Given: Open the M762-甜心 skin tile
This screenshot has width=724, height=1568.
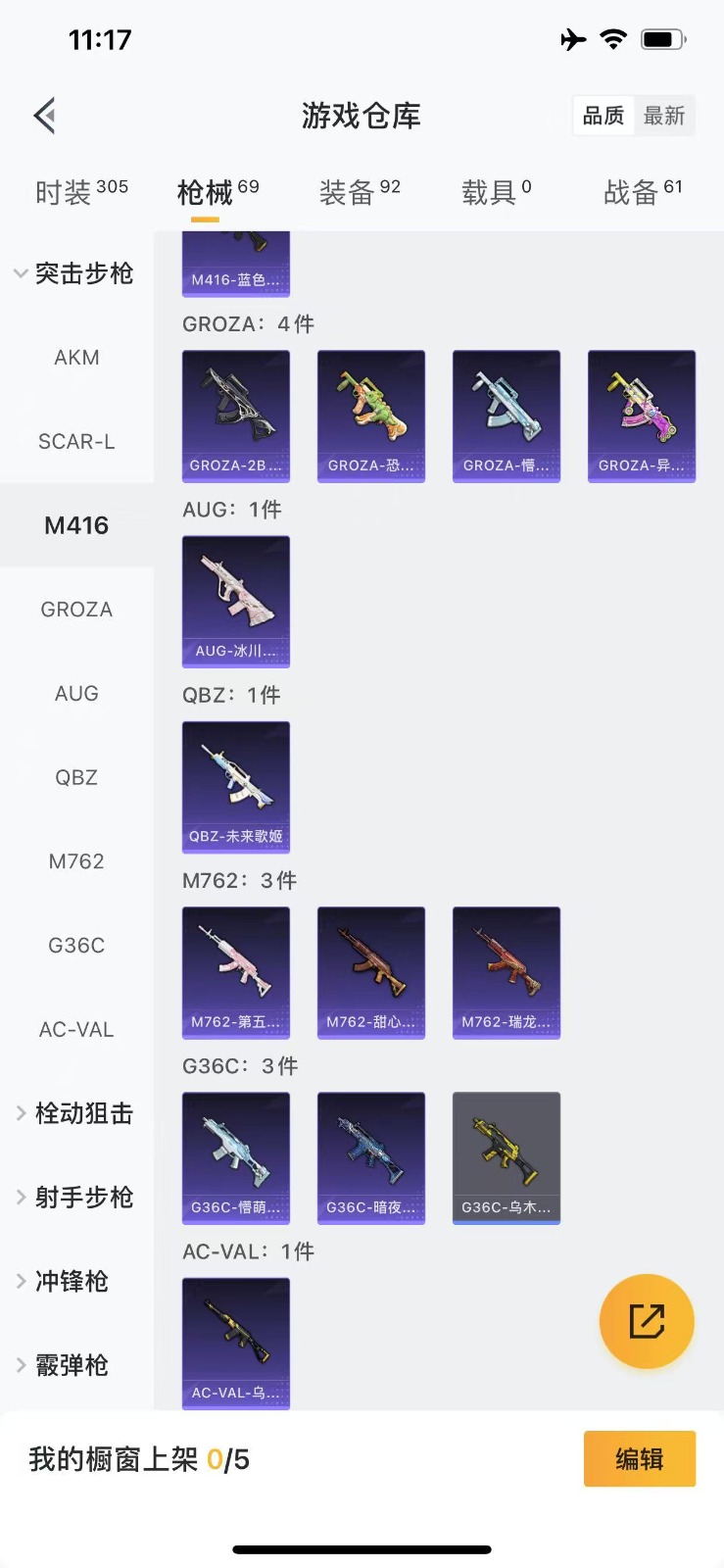Looking at the screenshot, I should point(371,971).
